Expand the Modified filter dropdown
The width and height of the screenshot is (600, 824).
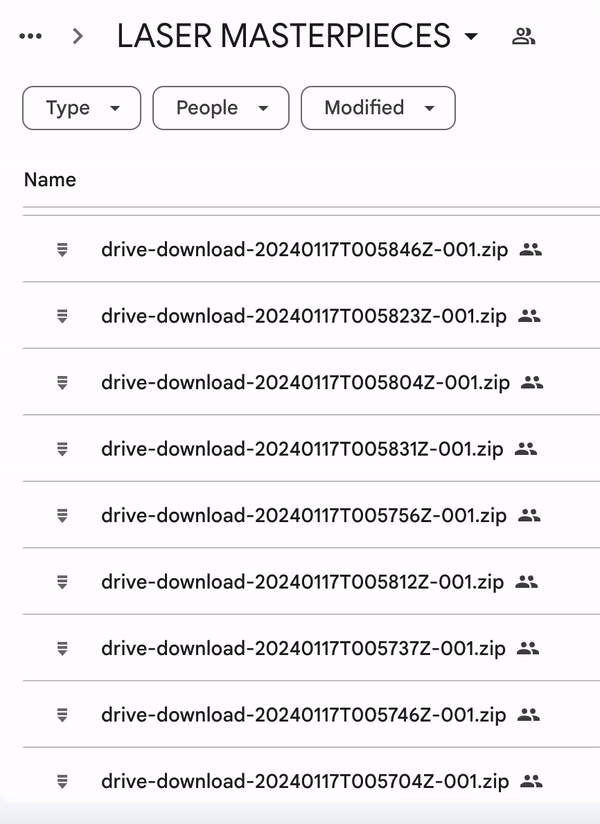point(377,108)
